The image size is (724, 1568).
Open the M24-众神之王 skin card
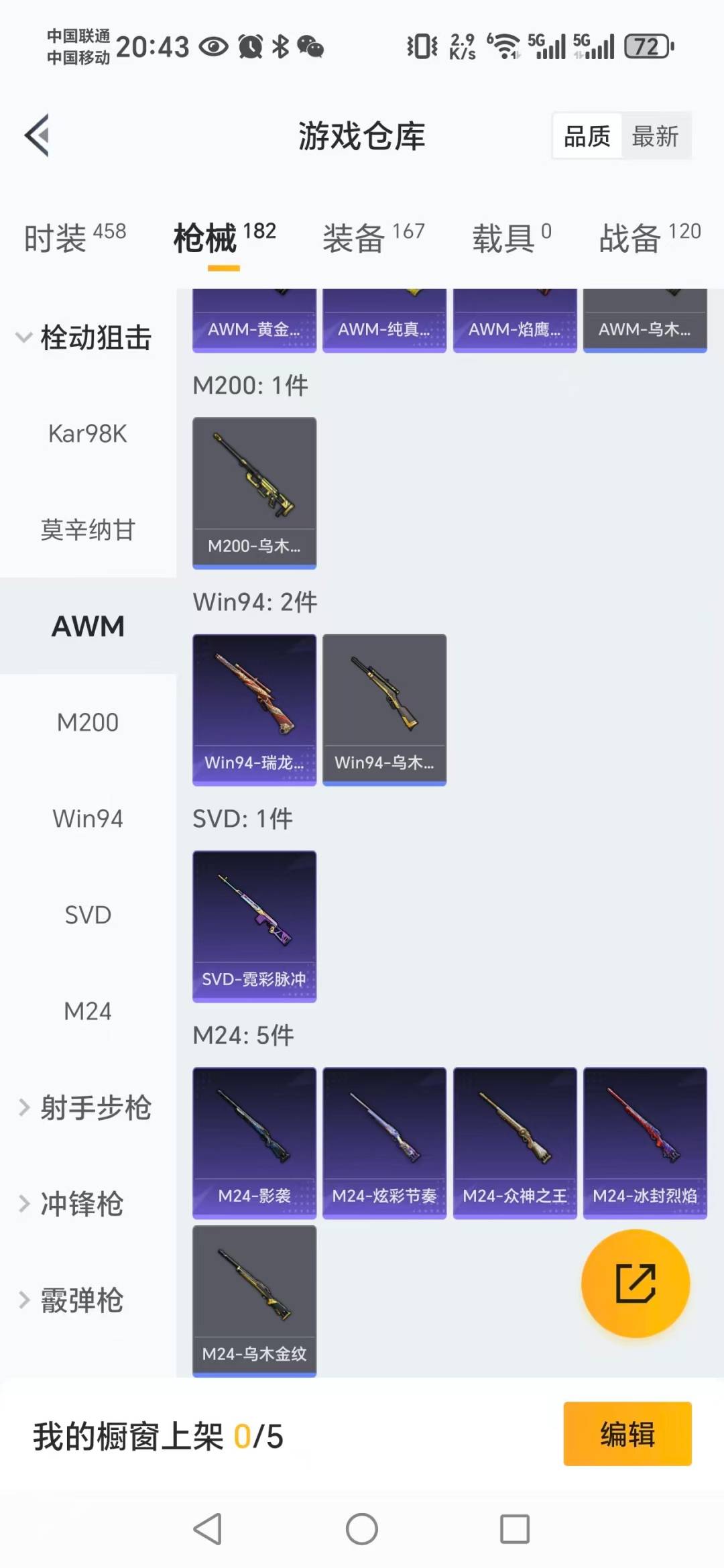pos(514,1143)
